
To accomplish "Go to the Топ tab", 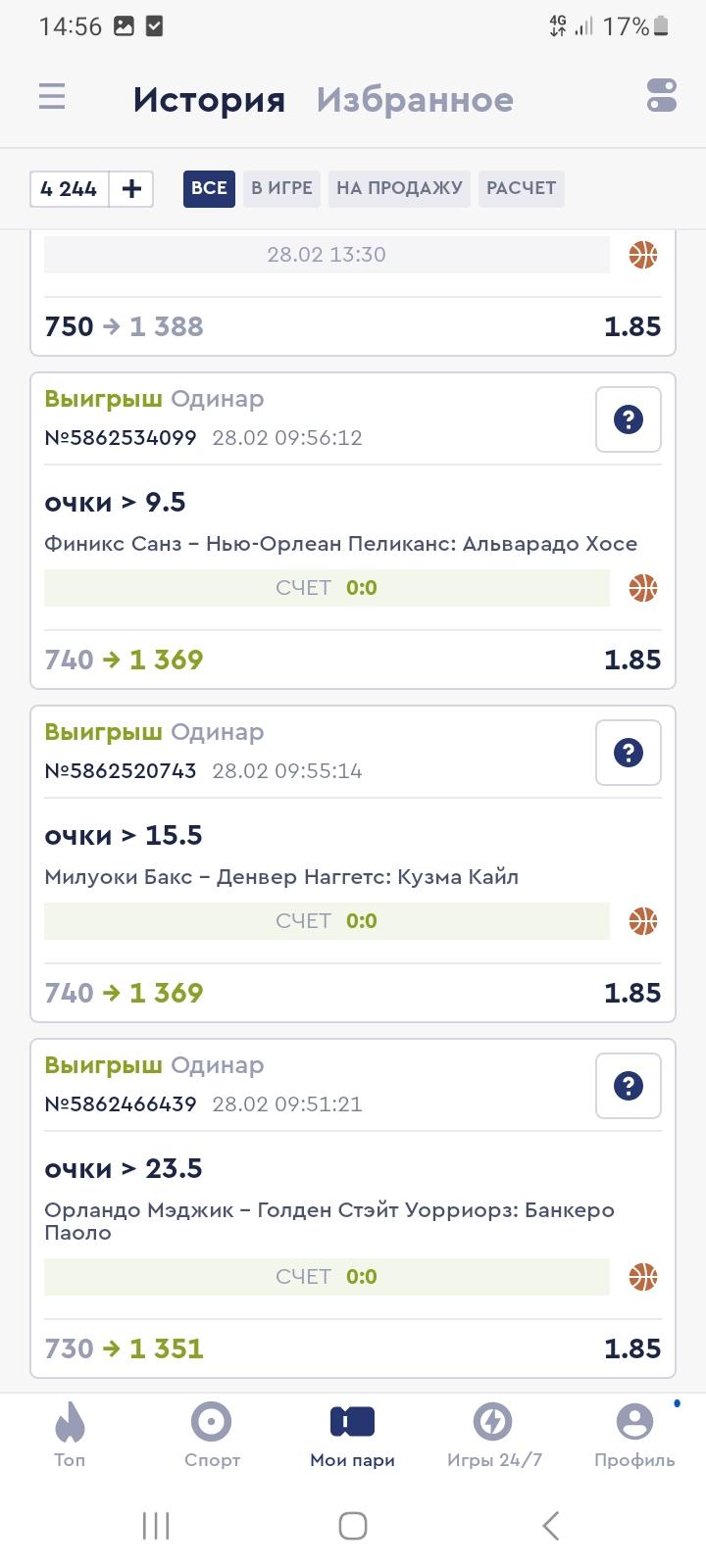I will tap(70, 1435).
